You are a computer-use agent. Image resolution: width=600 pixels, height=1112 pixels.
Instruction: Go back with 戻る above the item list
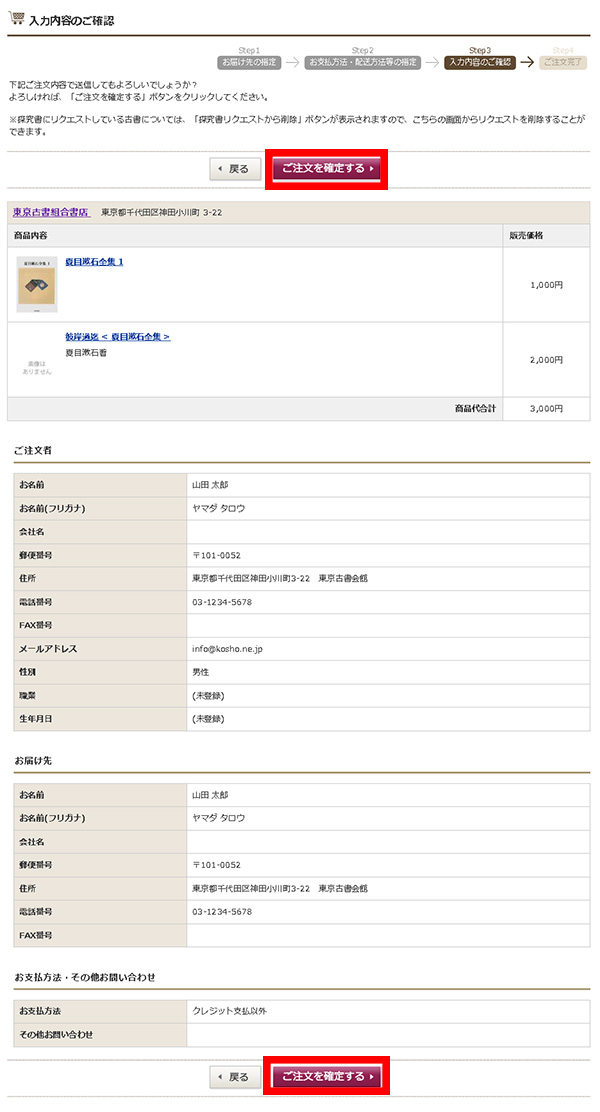pos(235,169)
